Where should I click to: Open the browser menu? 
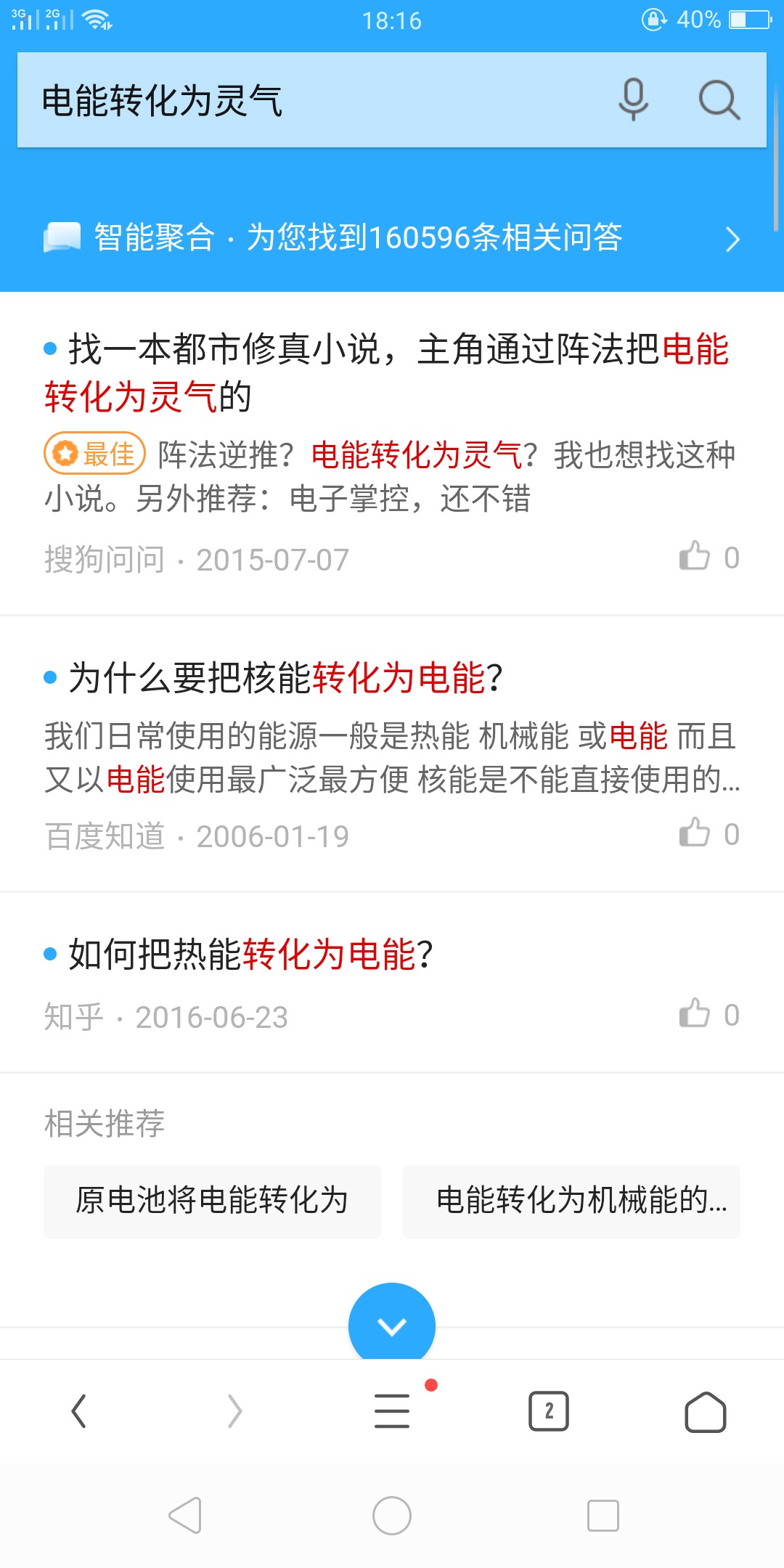pyautogui.click(x=392, y=1411)
